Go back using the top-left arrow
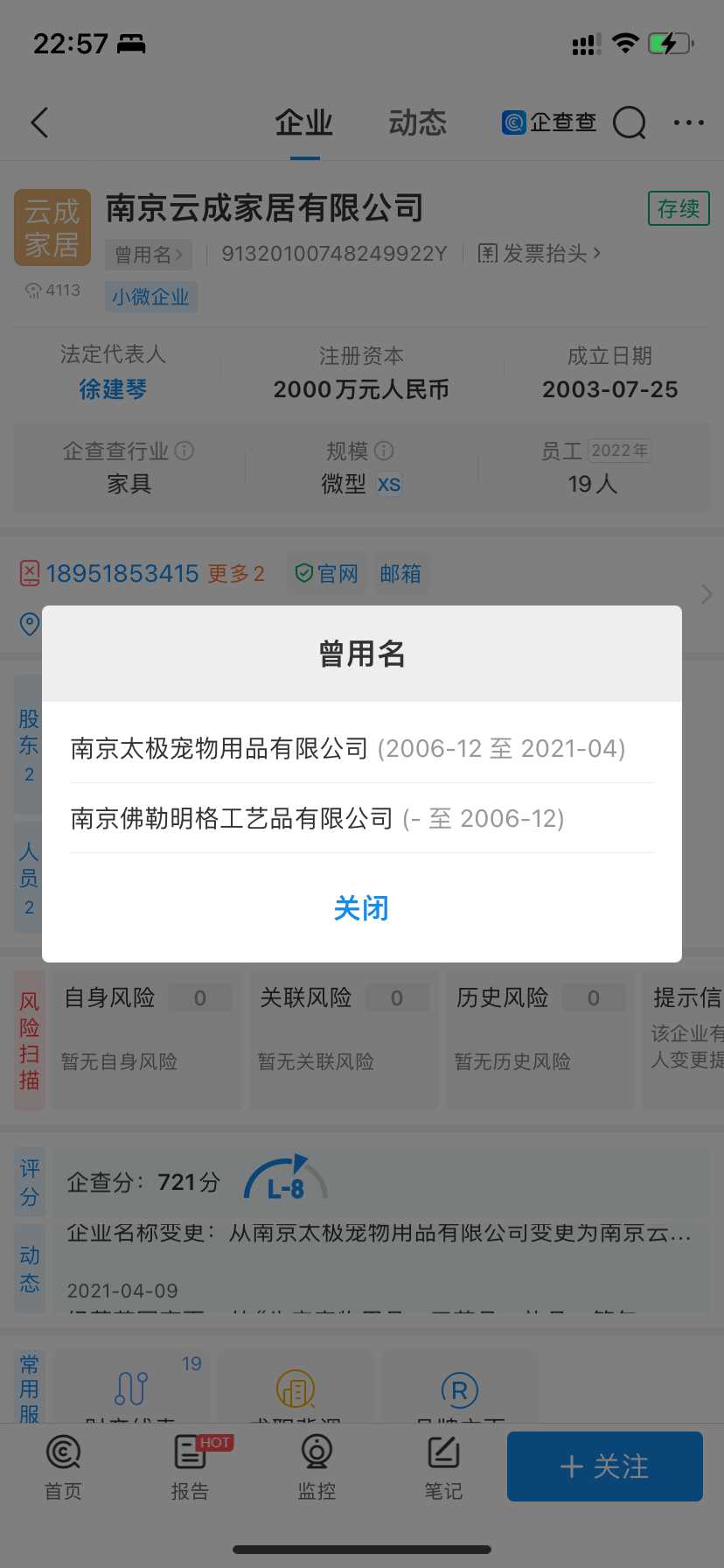 40,122
